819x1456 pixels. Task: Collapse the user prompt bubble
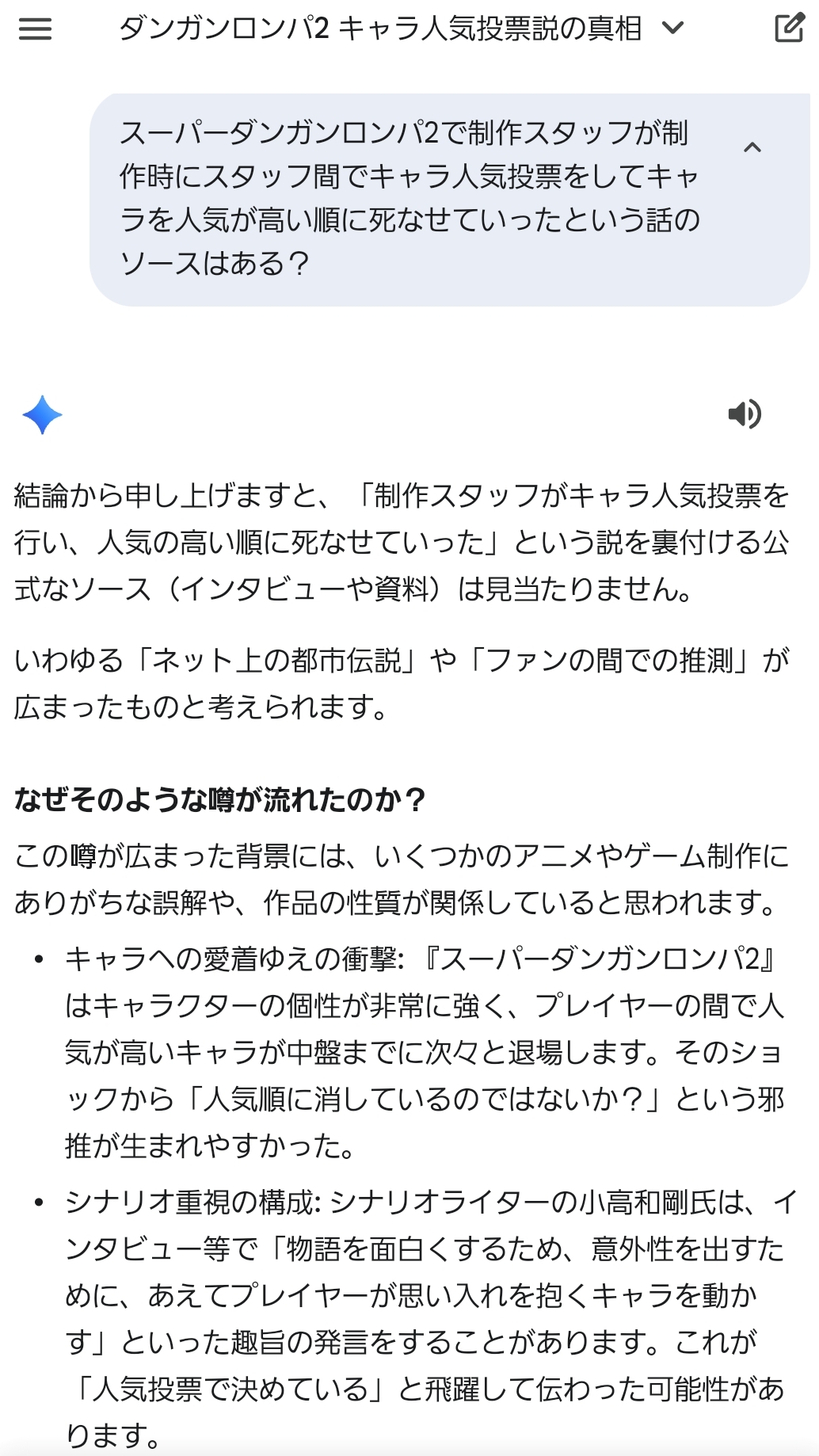[x=752, y=147]
